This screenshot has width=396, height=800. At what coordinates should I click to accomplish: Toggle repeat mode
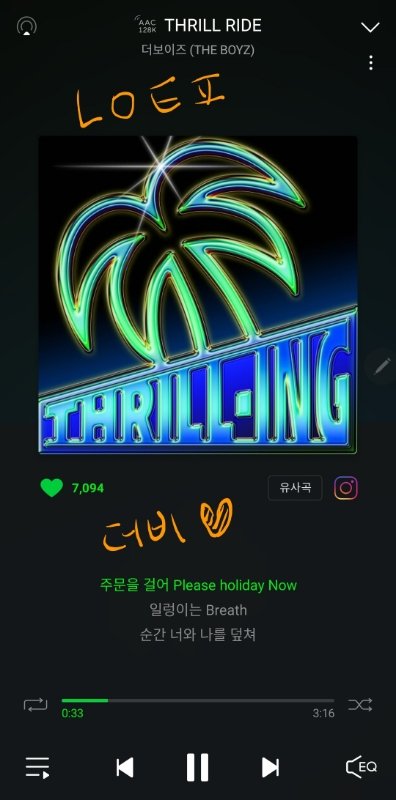pos(35,705)
